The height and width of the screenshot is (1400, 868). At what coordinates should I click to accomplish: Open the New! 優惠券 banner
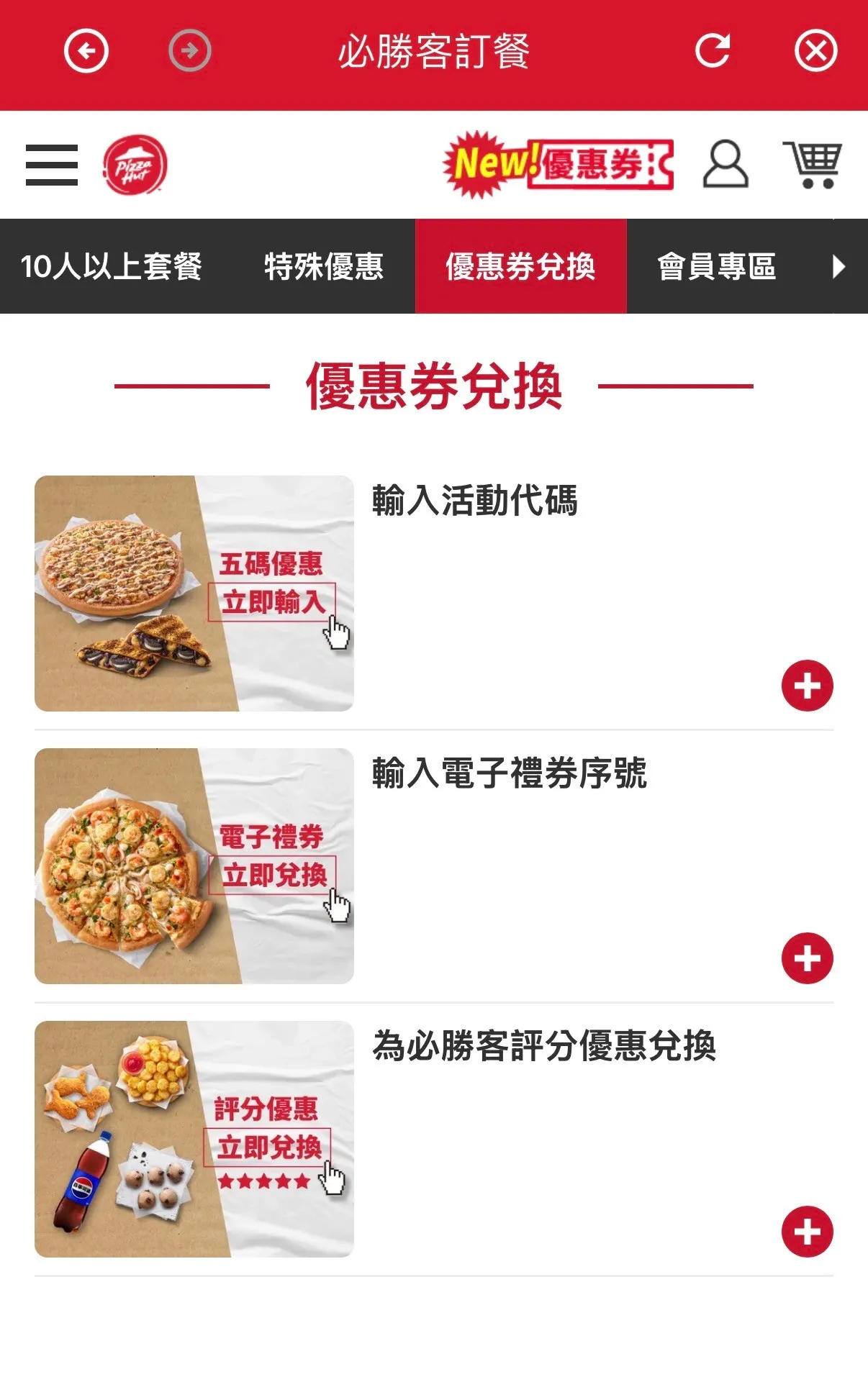click(x=558, y=165)
